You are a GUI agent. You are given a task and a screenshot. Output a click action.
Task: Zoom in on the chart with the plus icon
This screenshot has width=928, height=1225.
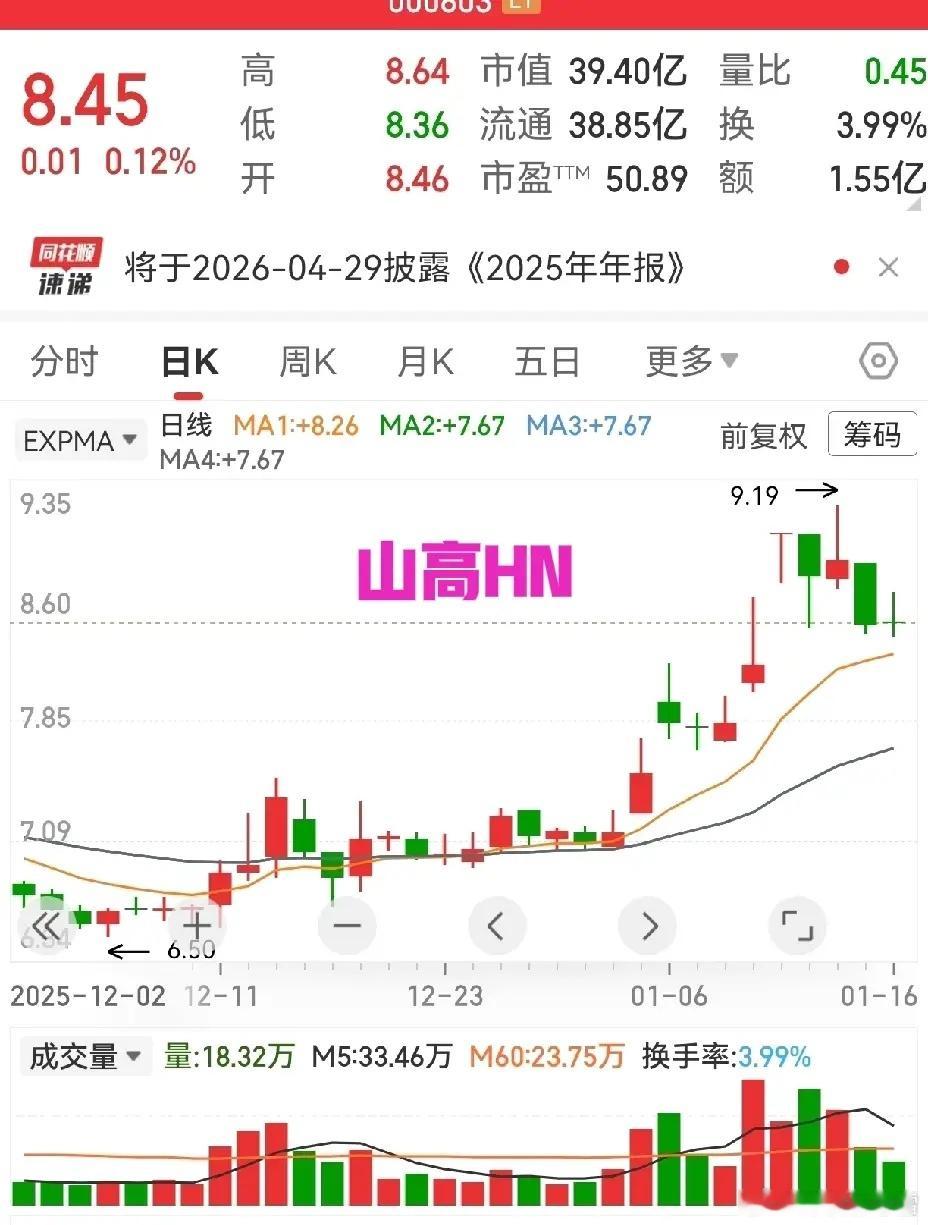(196, 925)
